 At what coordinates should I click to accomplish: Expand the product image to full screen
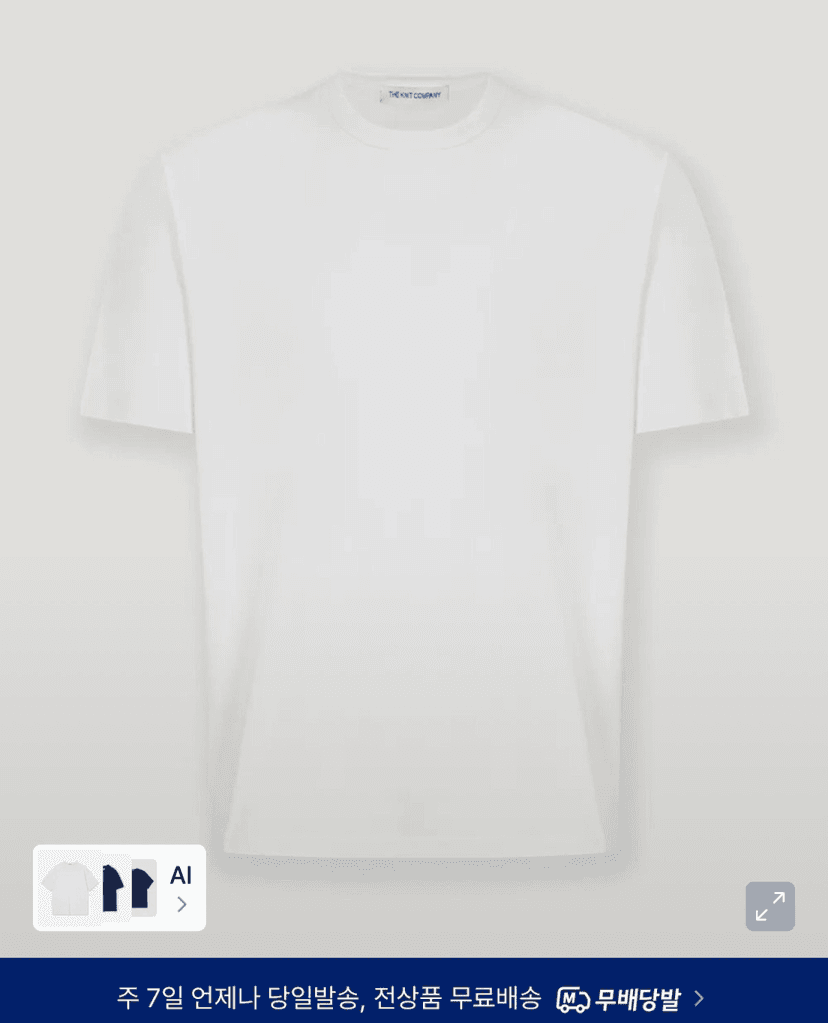pyautogui.click(x=770, y=906)
